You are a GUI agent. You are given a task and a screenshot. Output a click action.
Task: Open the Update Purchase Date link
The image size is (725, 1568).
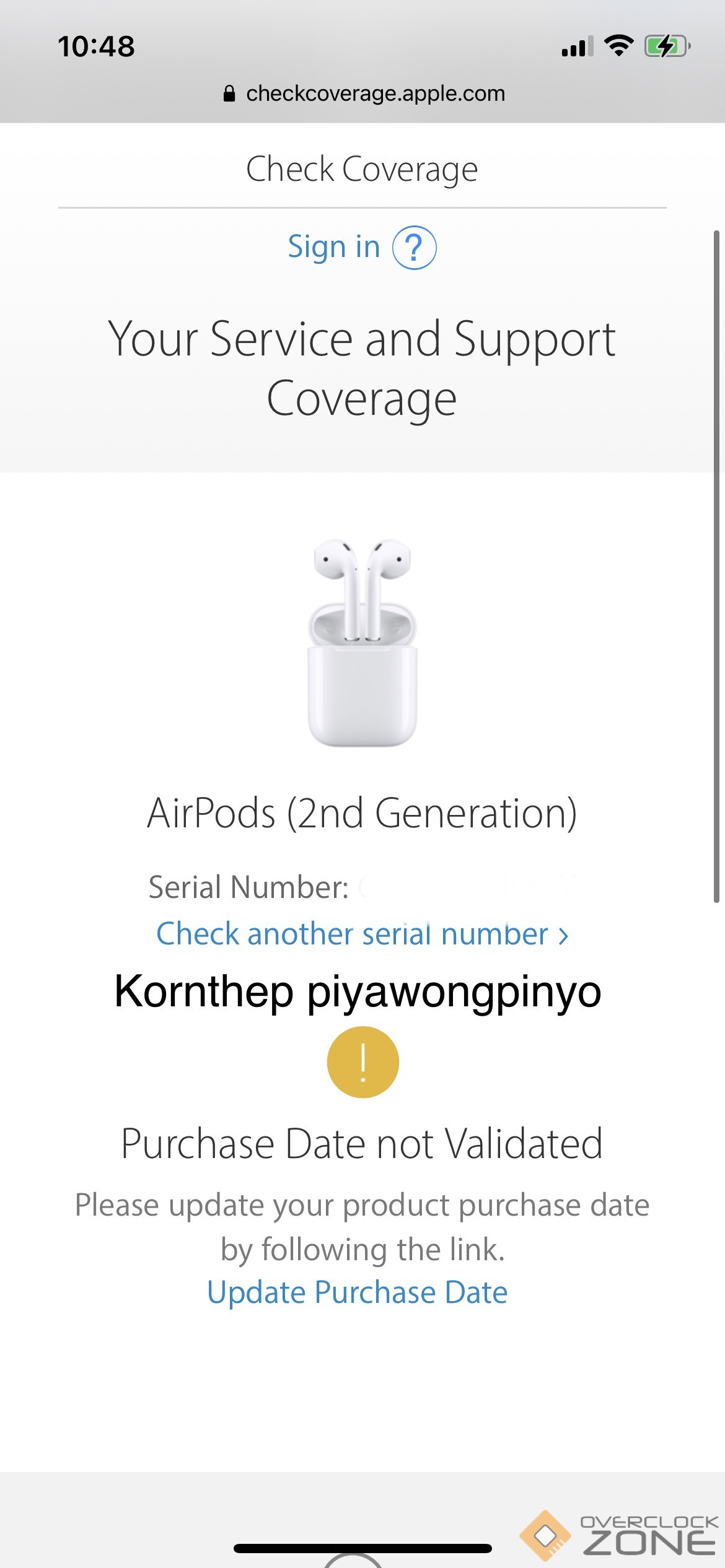point(358,1293)
